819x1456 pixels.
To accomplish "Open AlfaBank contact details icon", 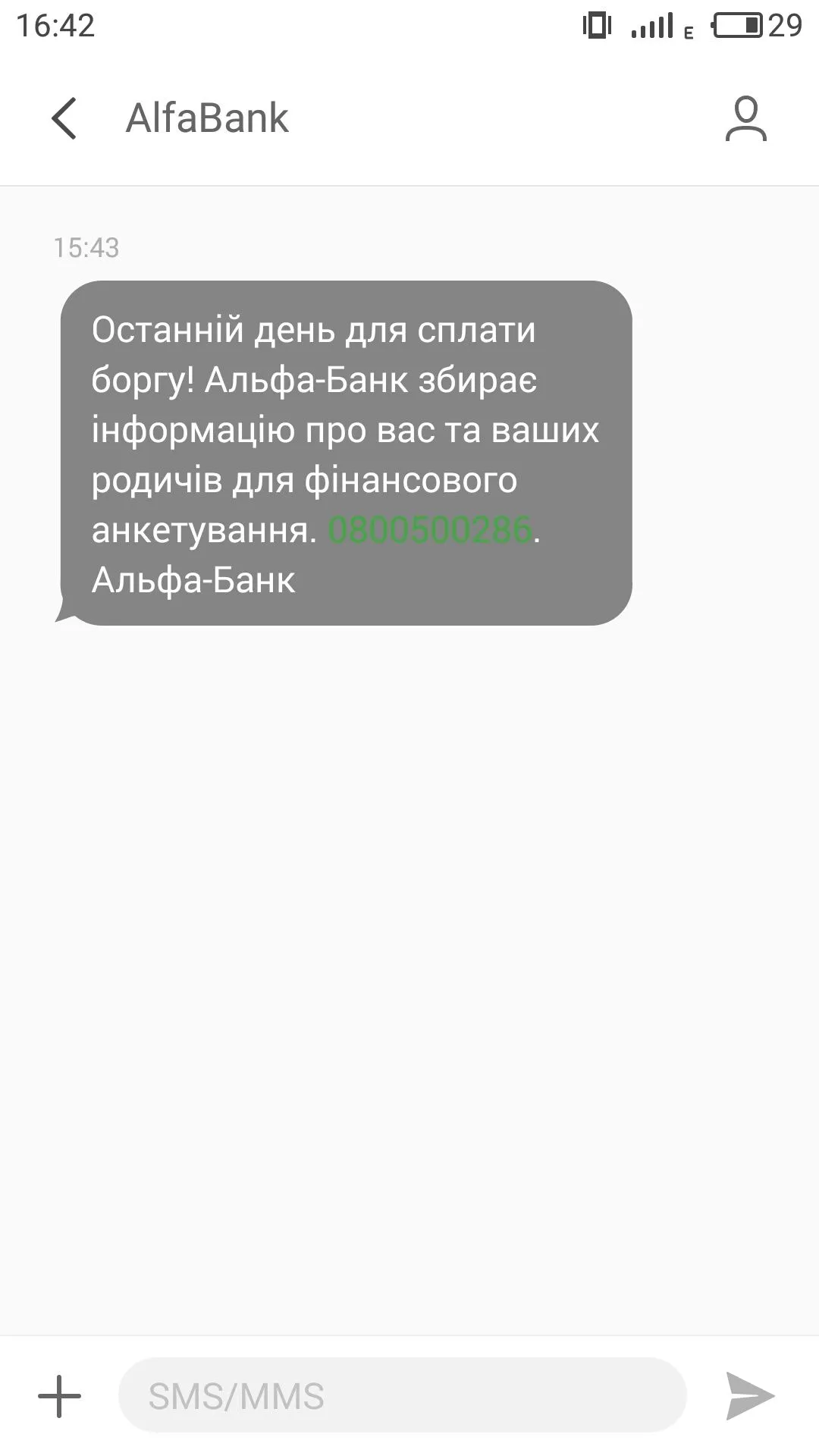I will (x=745, y=118).
